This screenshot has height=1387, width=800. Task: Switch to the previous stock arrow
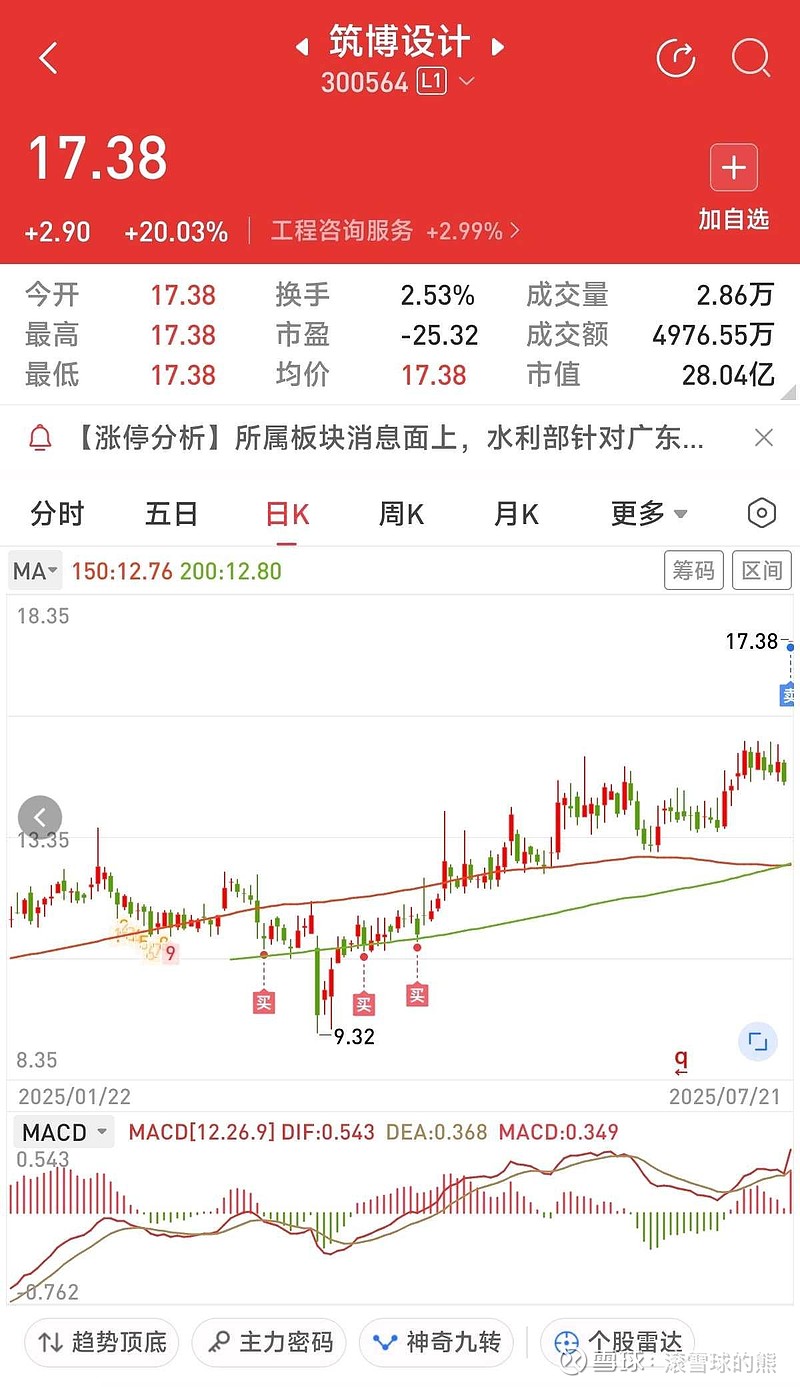302,46
